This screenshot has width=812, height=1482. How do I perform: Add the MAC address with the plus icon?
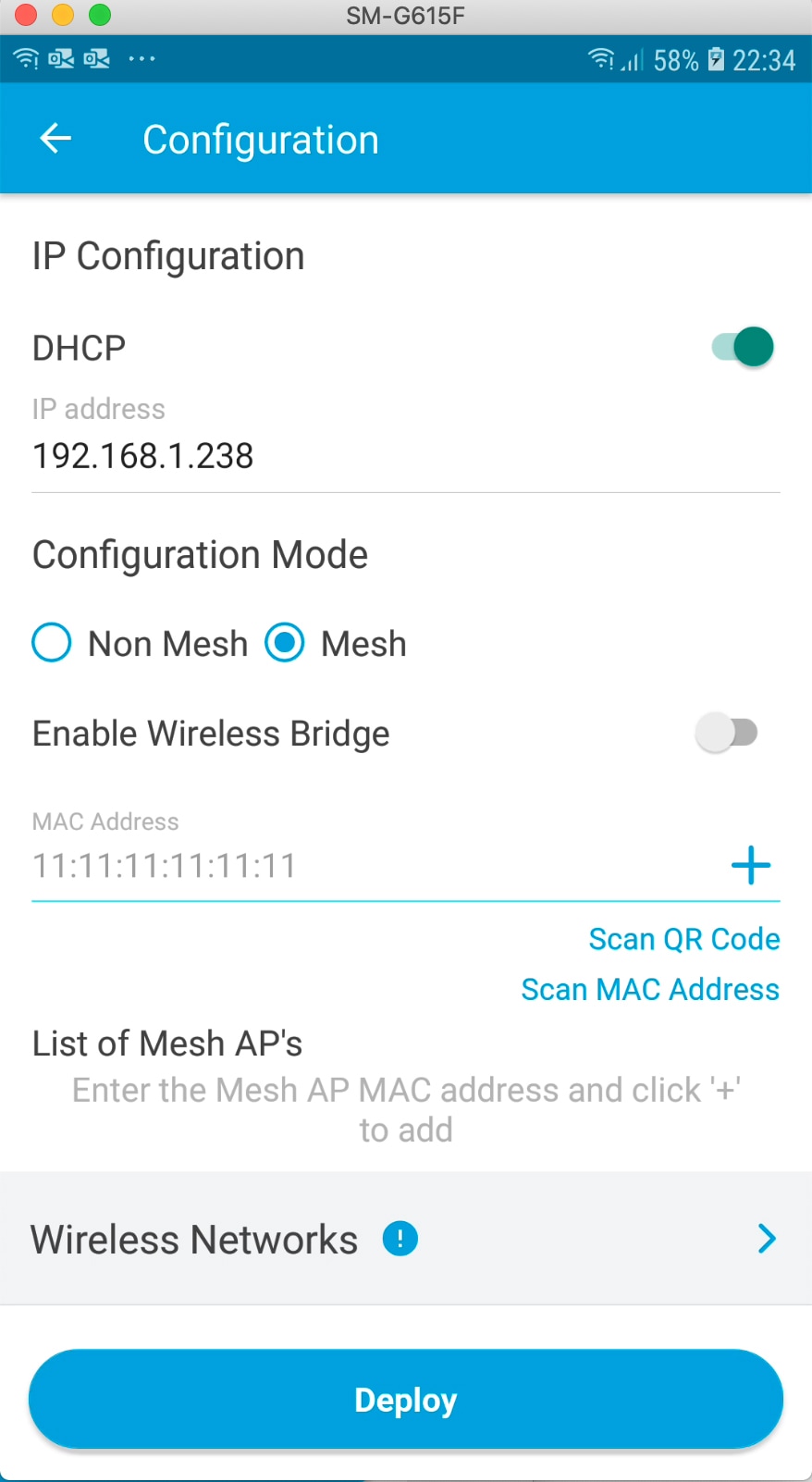click(751, 866)
